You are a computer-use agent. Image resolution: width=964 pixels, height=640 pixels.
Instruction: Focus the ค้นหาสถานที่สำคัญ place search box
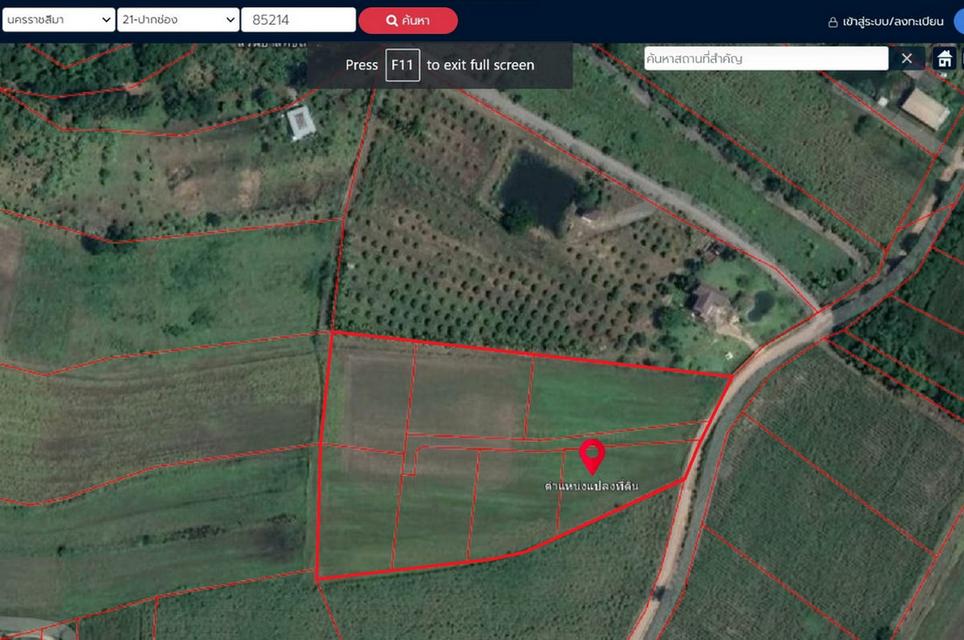click(x=765, y=59)
